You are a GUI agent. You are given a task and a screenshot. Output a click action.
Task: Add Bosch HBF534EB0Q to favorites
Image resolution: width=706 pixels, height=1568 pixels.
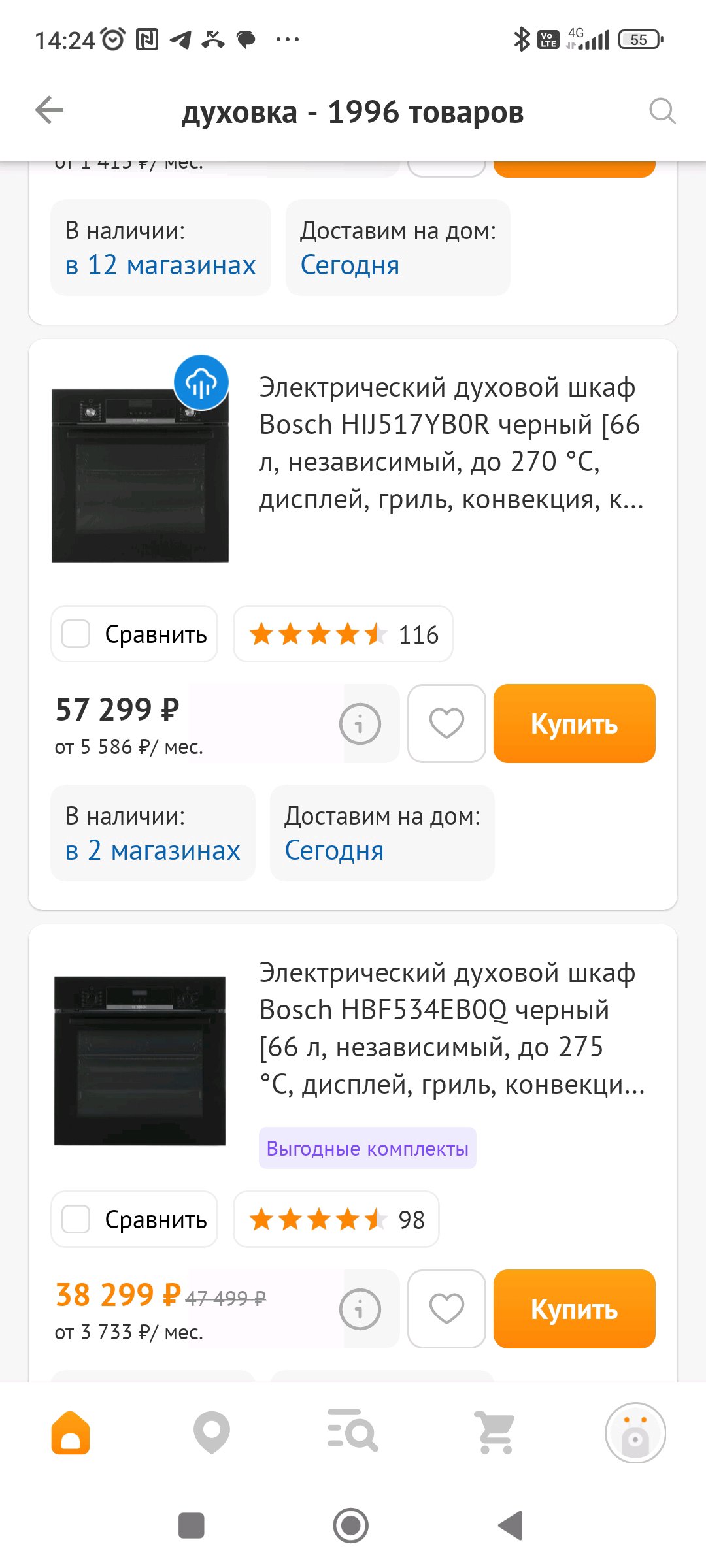[446, 1309]
